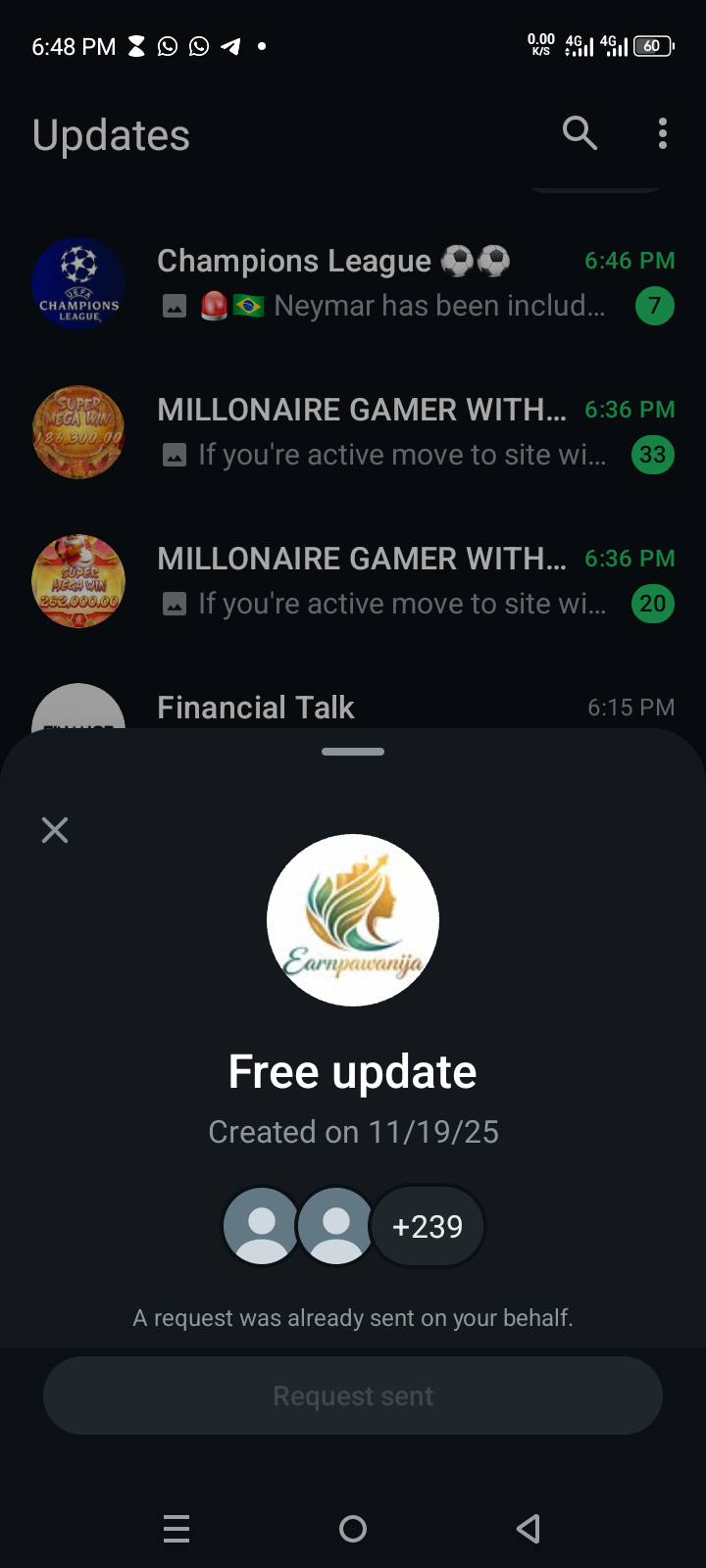Go to the home screen
Viewport: 706px width, 1568px height.
click(353, 1528)
